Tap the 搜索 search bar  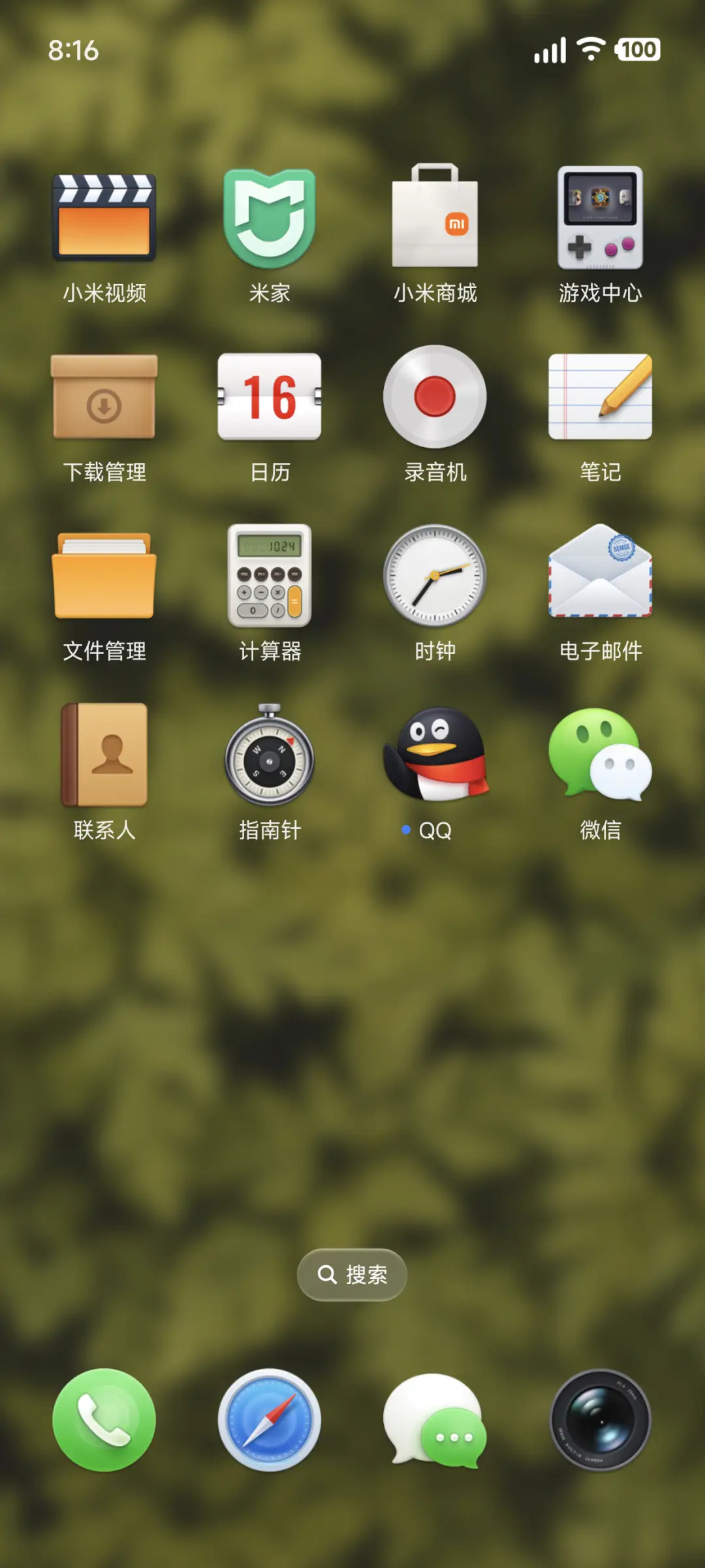click(352, 1274)
